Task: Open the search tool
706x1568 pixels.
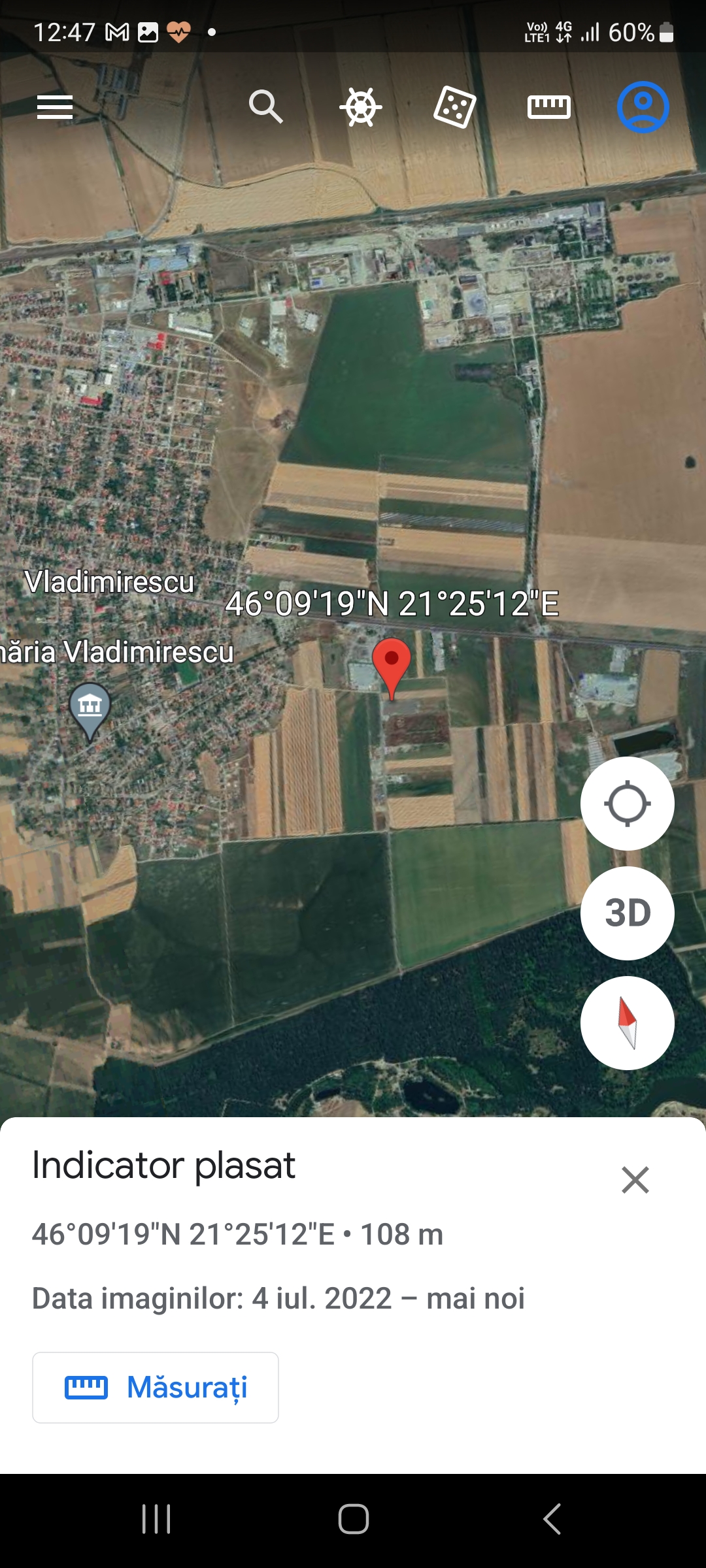Action: [265, 106]
